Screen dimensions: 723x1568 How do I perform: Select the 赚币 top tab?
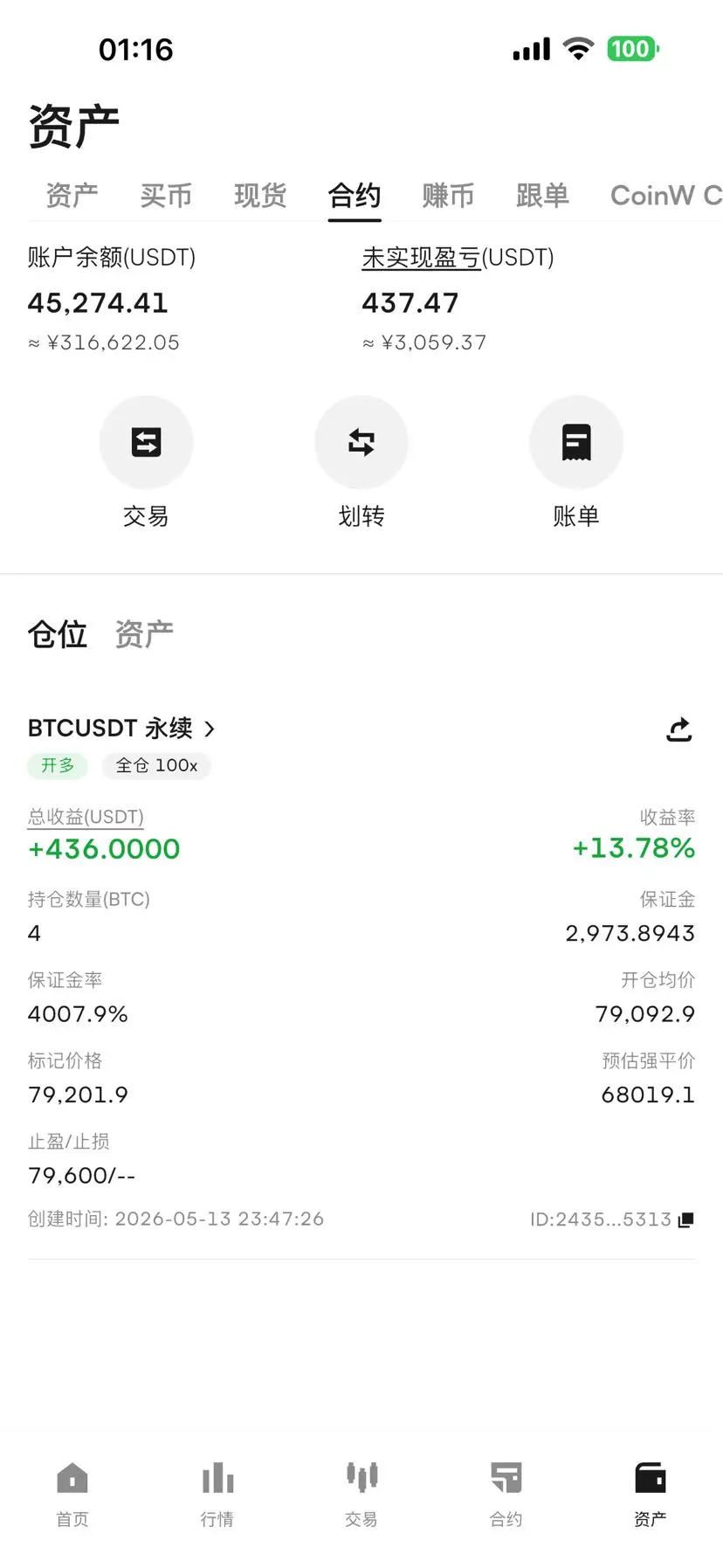click(x=448, y=196)
